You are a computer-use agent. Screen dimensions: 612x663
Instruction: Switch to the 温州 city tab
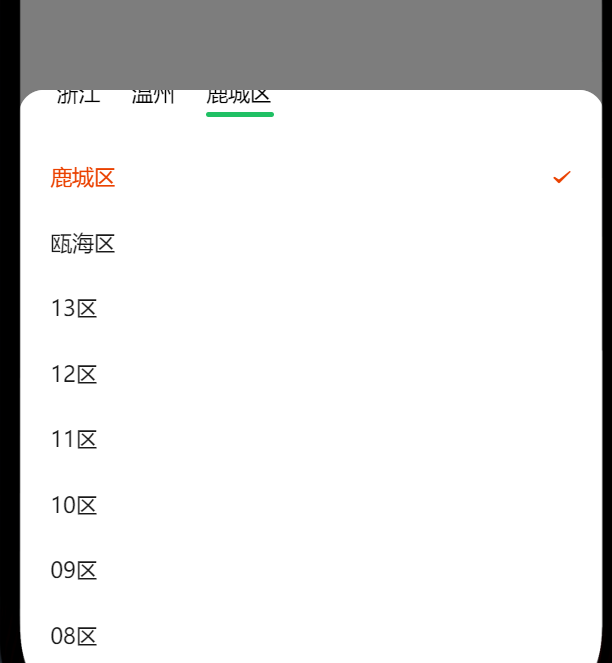click(153, 96)
